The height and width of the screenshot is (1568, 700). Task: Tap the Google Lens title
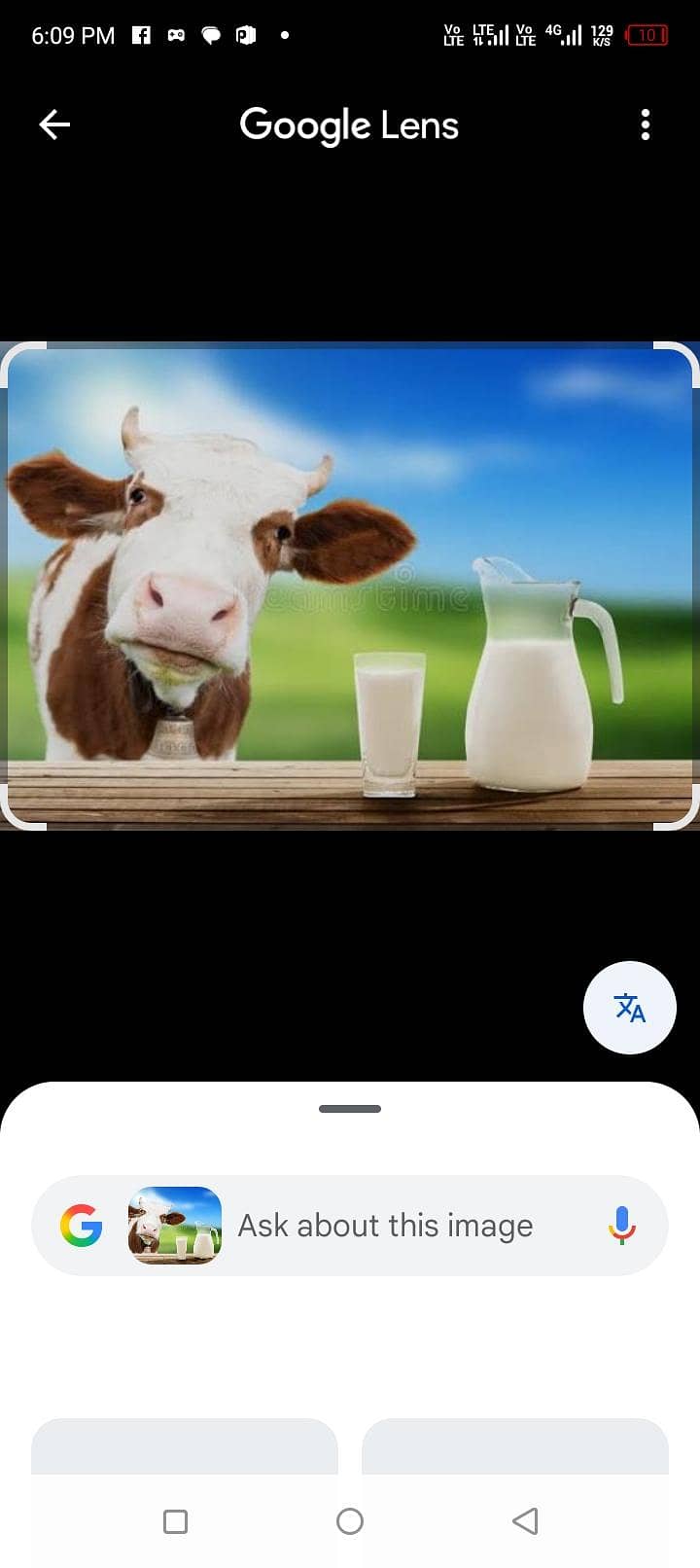[349, 125]
